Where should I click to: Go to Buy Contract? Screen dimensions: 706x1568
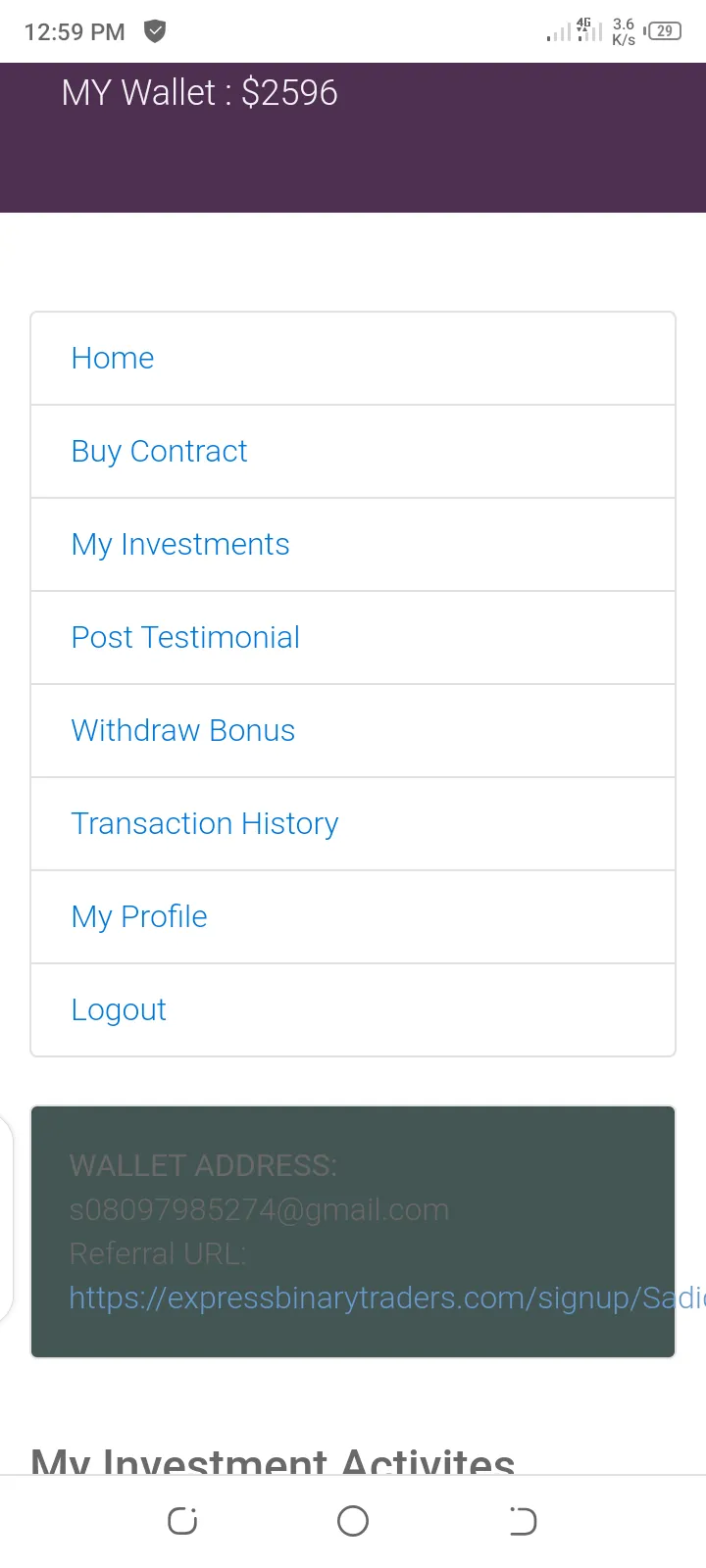(x=353, y=452)
